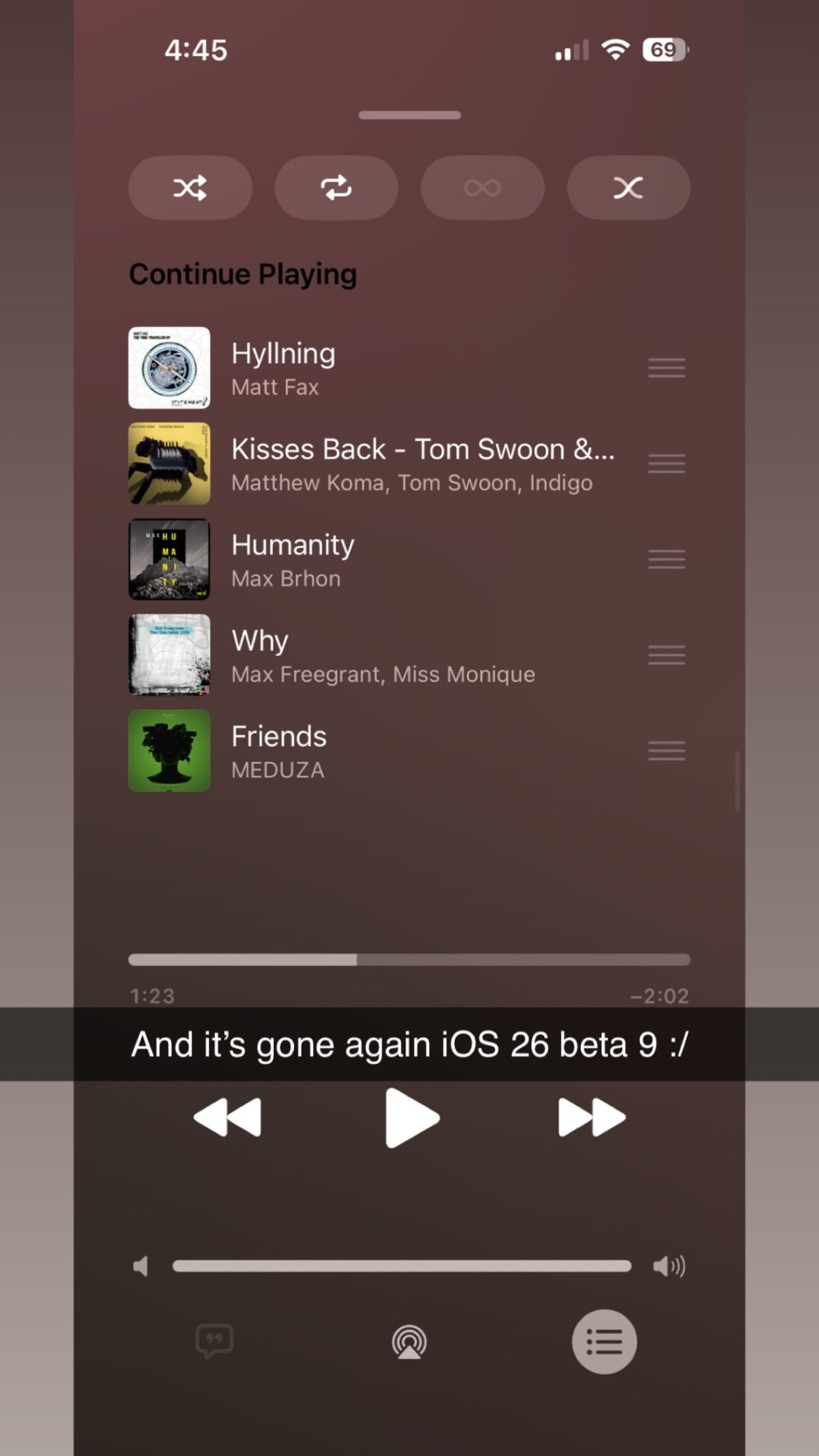Resume playback with the play button

coord(411,1117)
